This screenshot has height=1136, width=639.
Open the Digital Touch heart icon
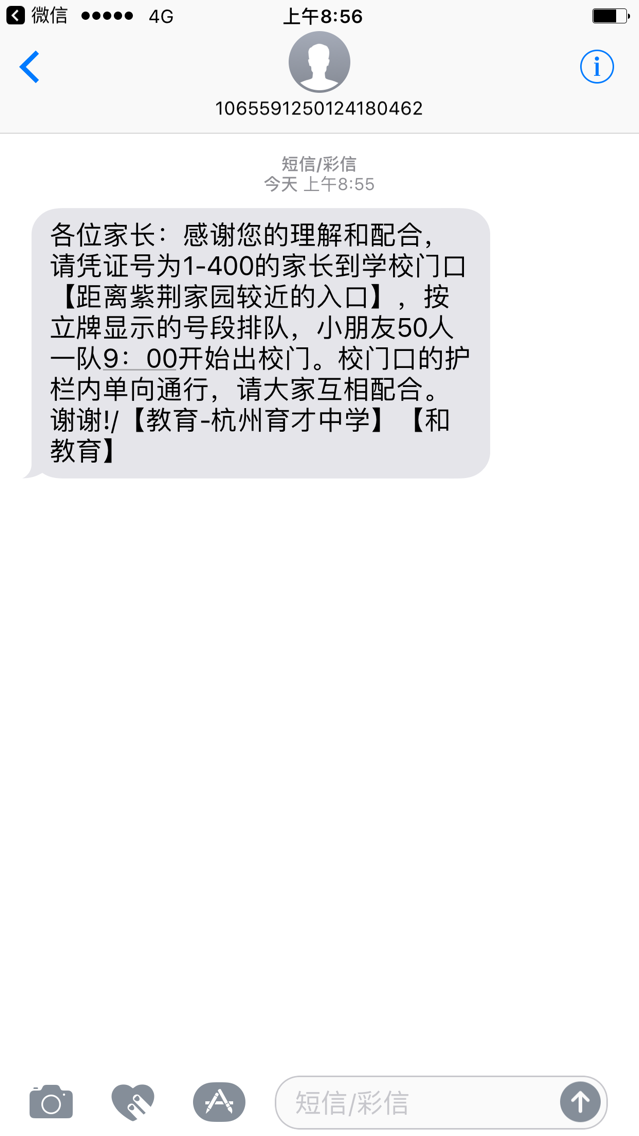coord(133,1102)
